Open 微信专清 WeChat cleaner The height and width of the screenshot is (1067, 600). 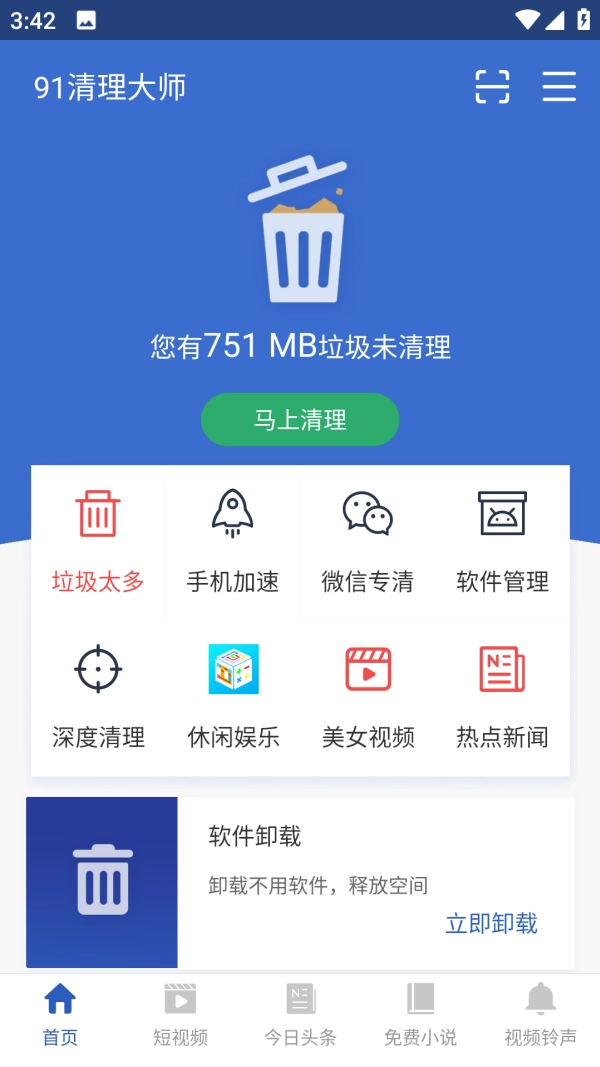click(x=367, y=542)
